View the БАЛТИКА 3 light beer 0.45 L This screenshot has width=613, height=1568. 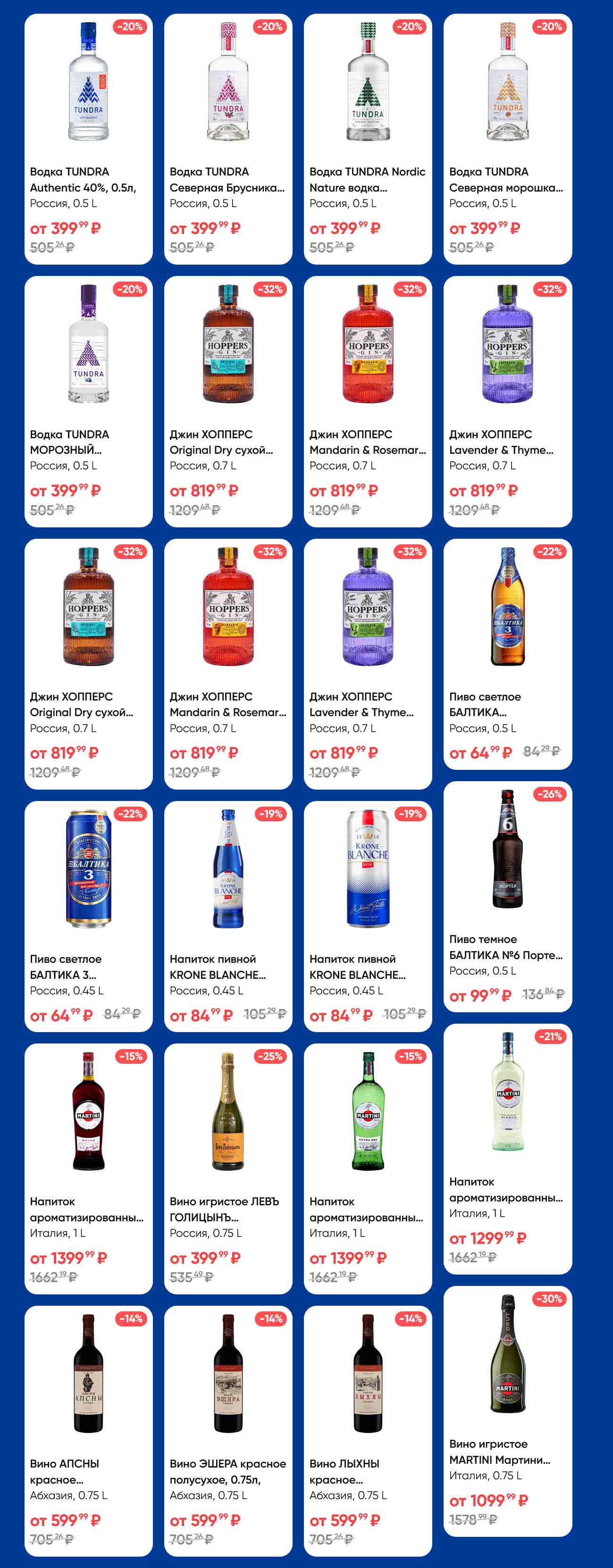88,916
